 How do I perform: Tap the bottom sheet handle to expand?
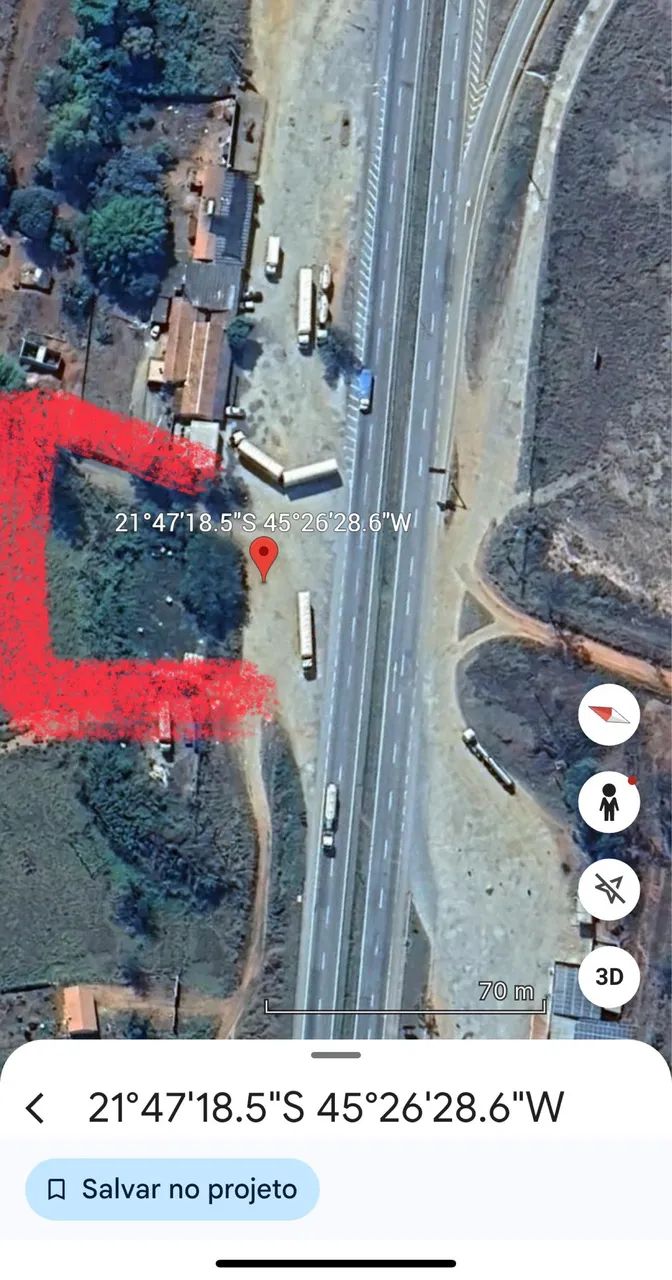tap(336, 1054)
